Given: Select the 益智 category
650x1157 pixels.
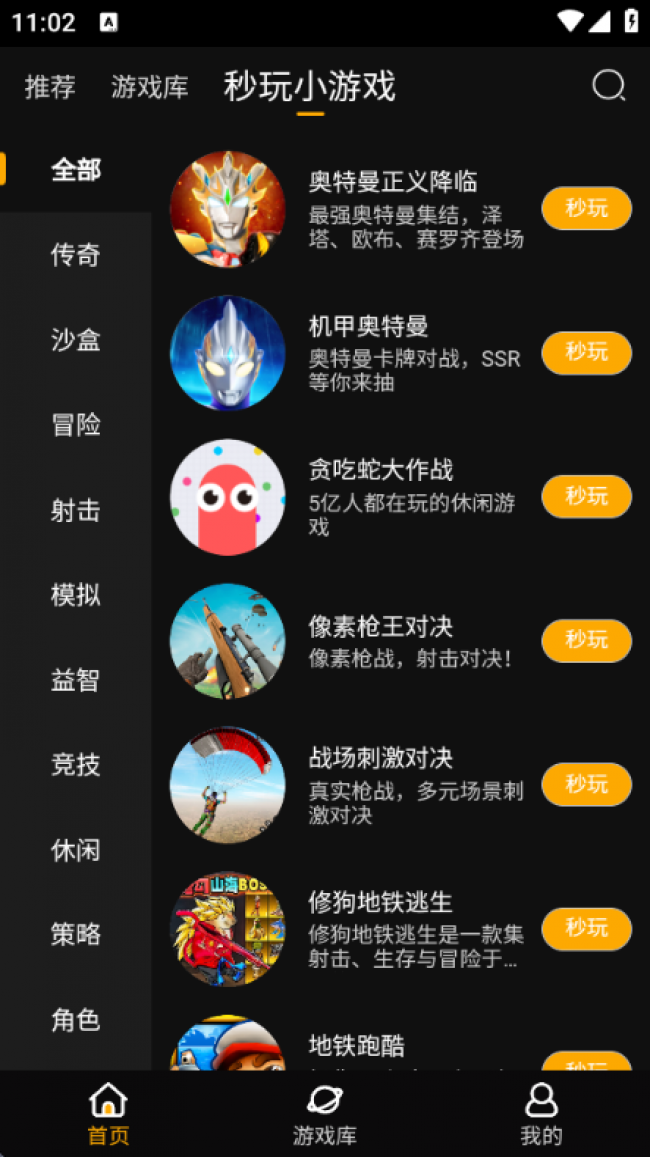Looking at the screenshot, I should click(76, 680).
